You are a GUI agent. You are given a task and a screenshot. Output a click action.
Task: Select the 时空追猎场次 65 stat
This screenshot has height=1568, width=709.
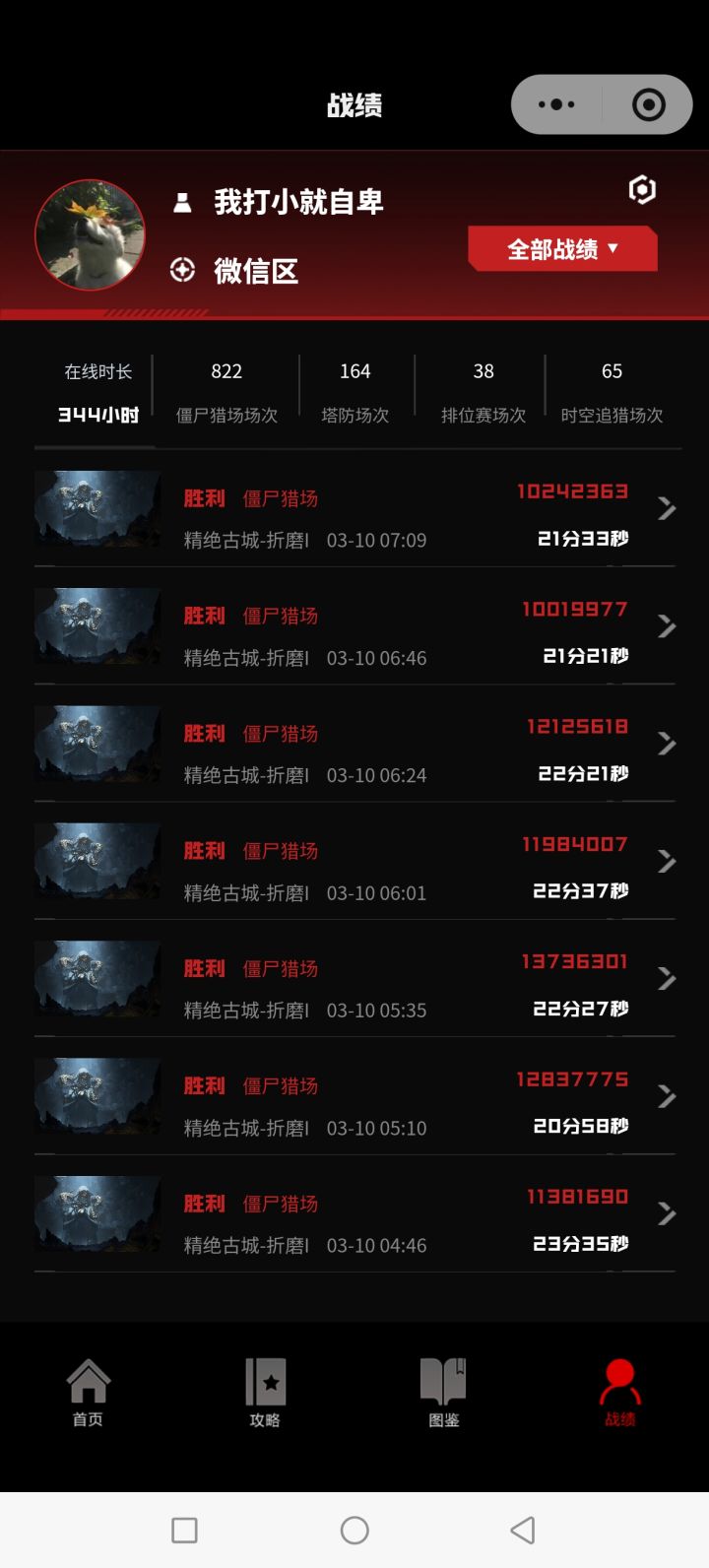point(612,389)
